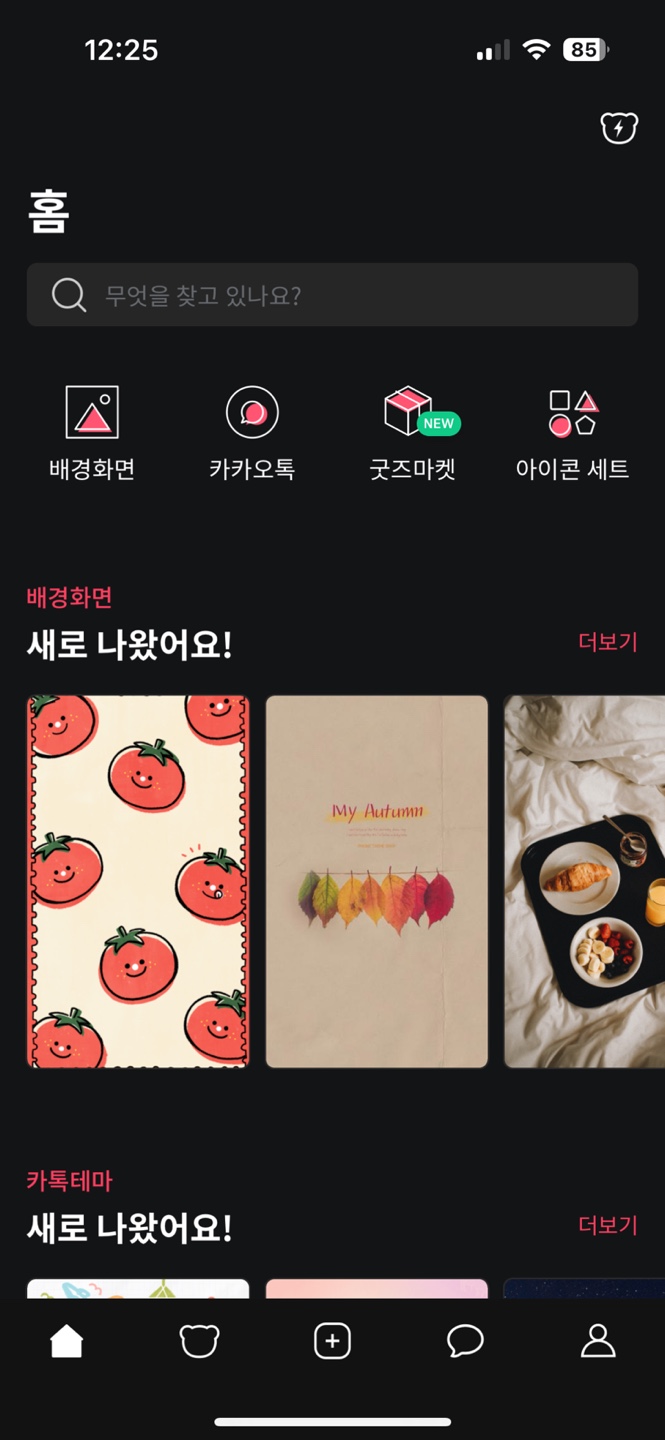Screen dimensions: 665x1440
Task: Switch to the profile tab
Action: pos(598,1341)
